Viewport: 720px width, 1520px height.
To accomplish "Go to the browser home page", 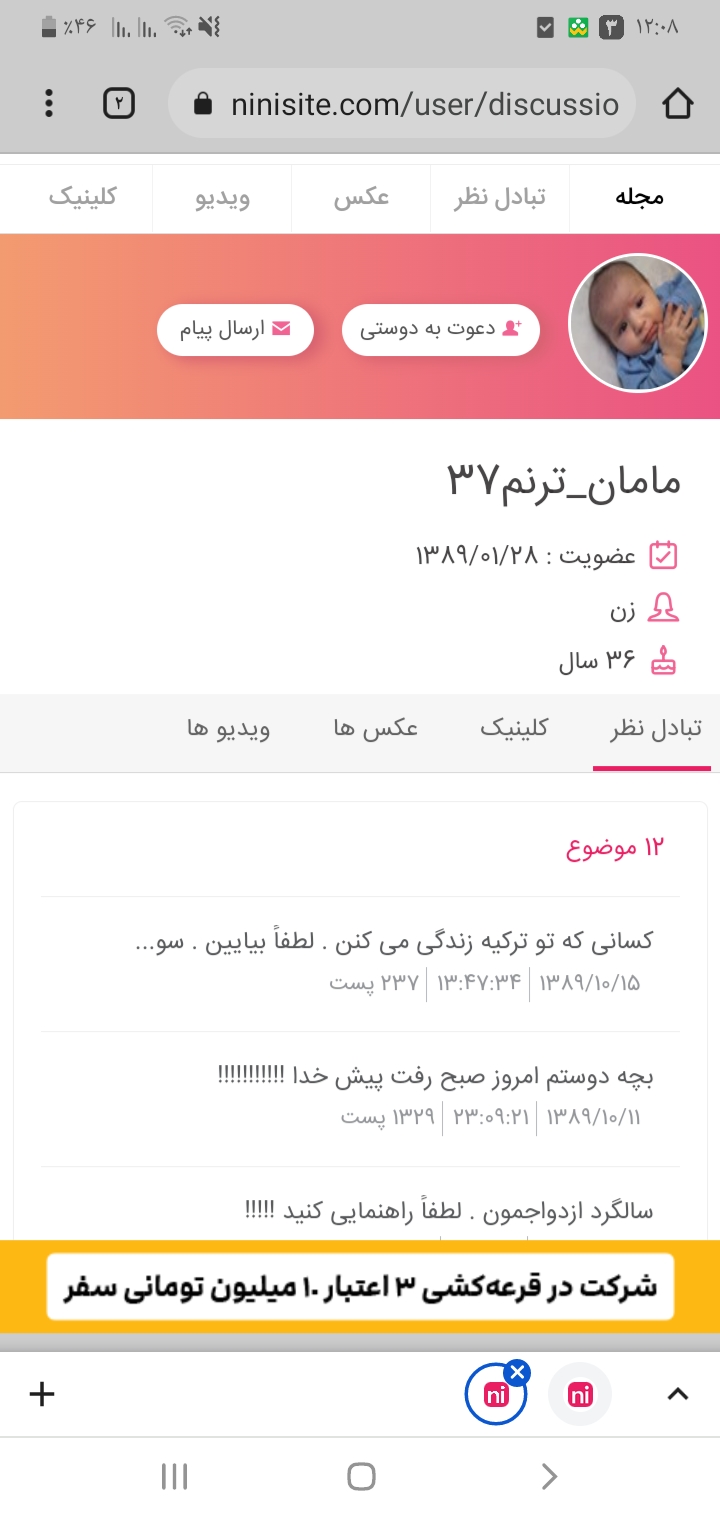I will tap(677, 103).
